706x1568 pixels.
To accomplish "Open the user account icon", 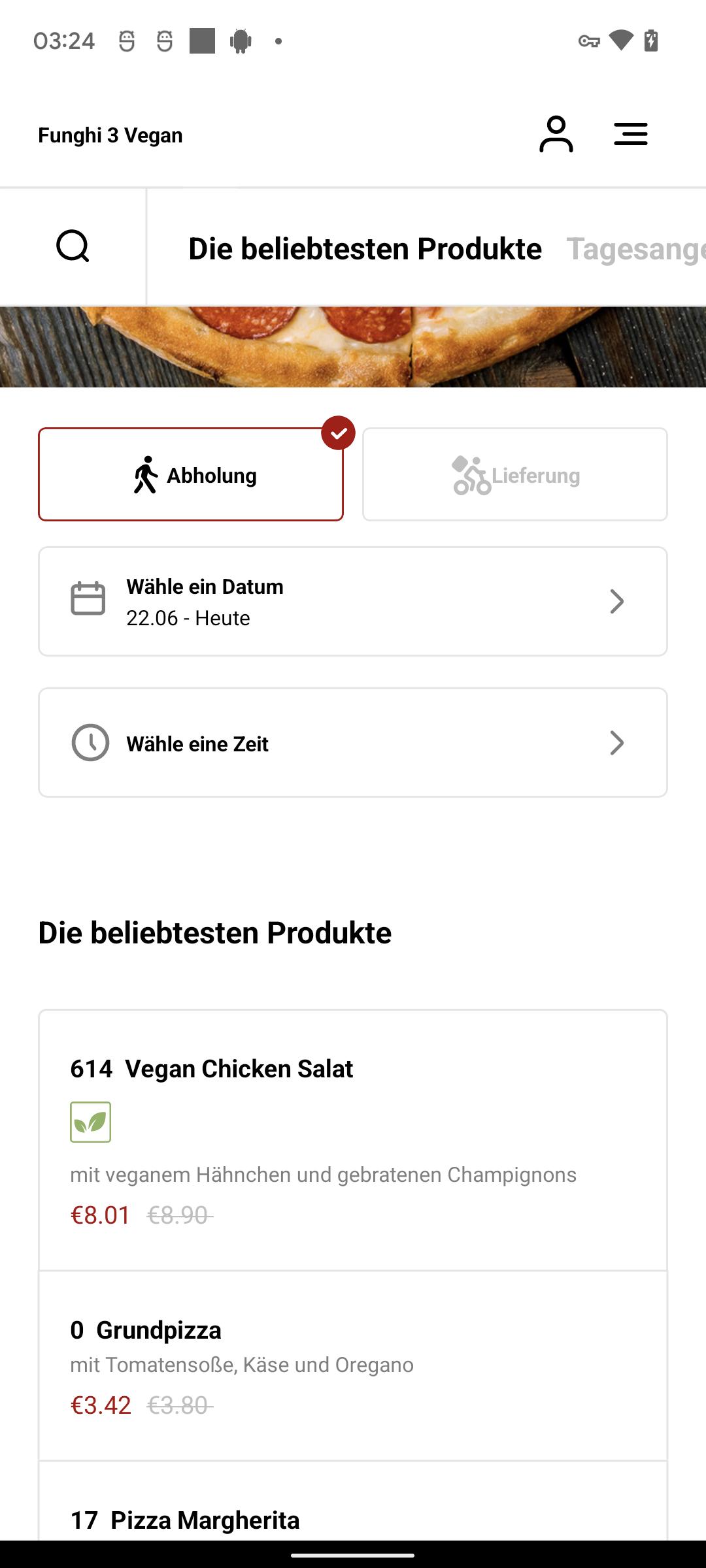I will point(556,134).
